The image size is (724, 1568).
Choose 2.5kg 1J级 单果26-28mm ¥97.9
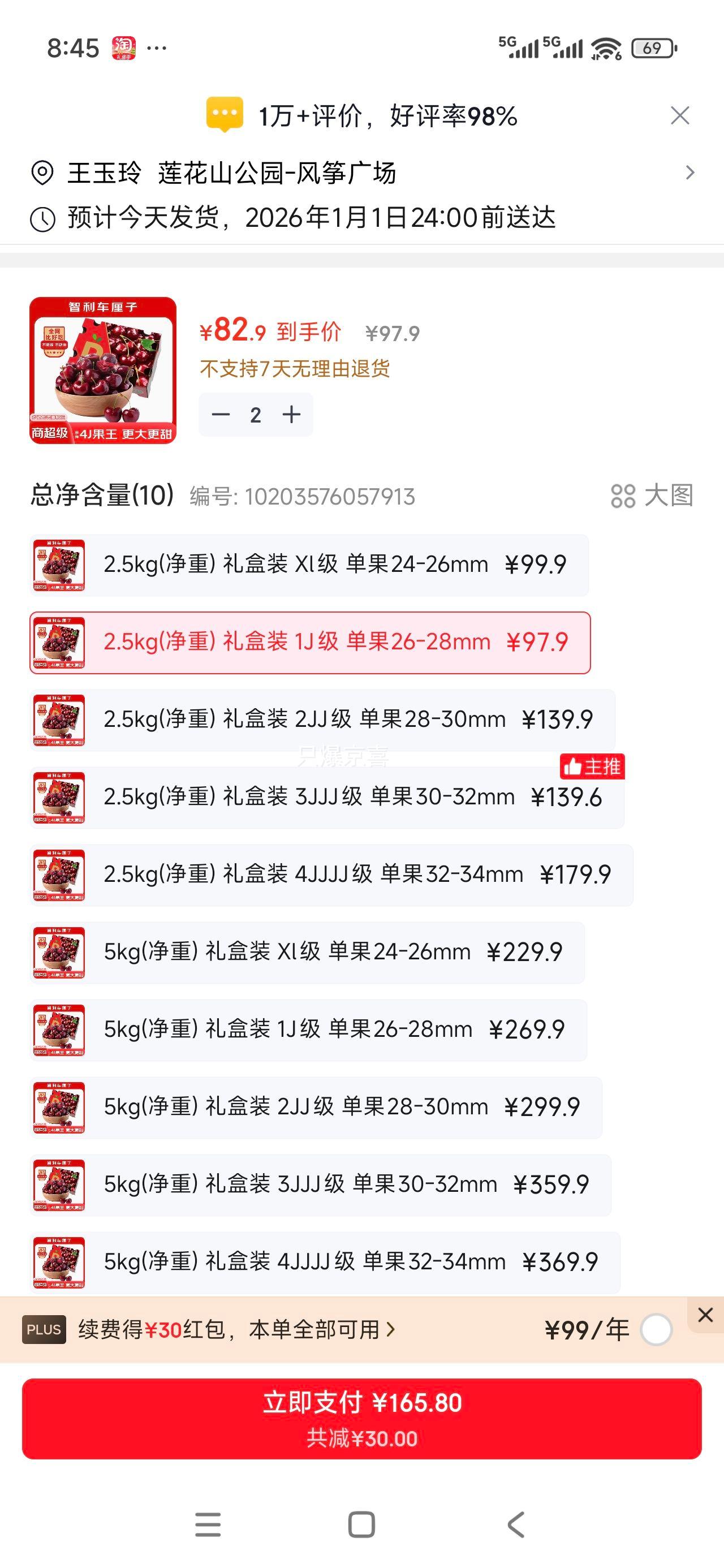point(310,643)
